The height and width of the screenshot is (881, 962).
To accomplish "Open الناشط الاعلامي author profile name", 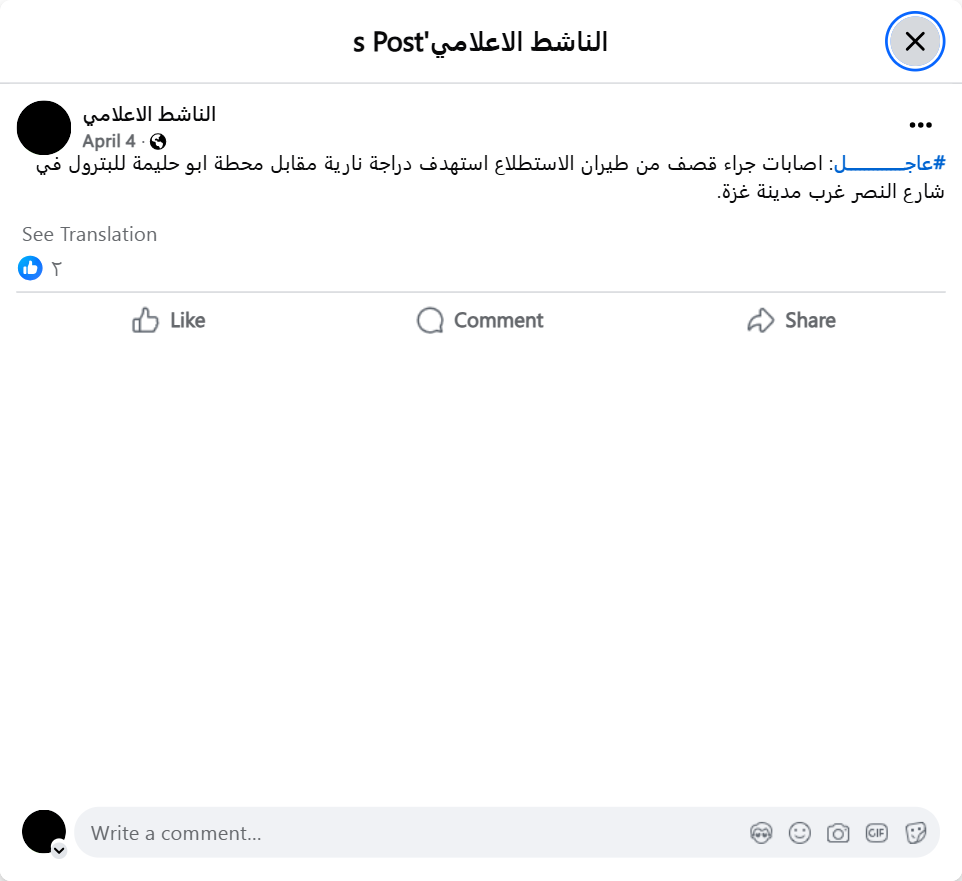I will (x=149, y=114).
